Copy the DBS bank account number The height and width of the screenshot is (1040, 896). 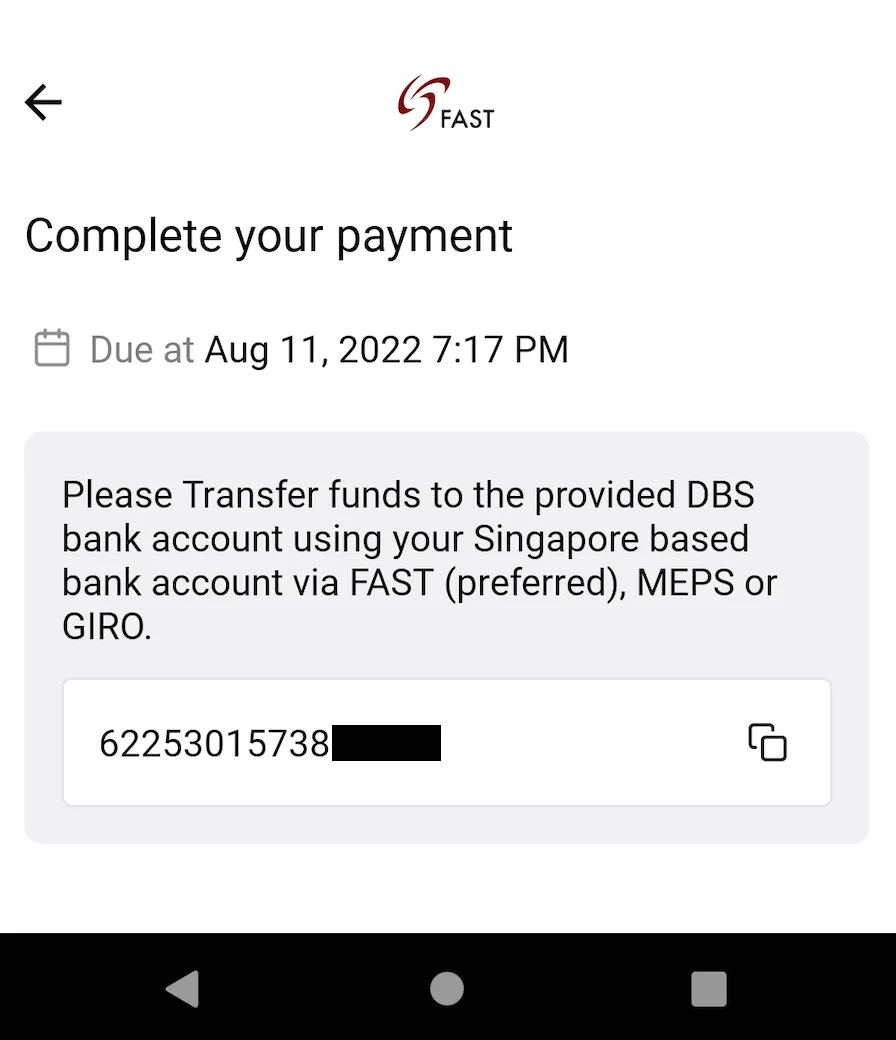767,742
